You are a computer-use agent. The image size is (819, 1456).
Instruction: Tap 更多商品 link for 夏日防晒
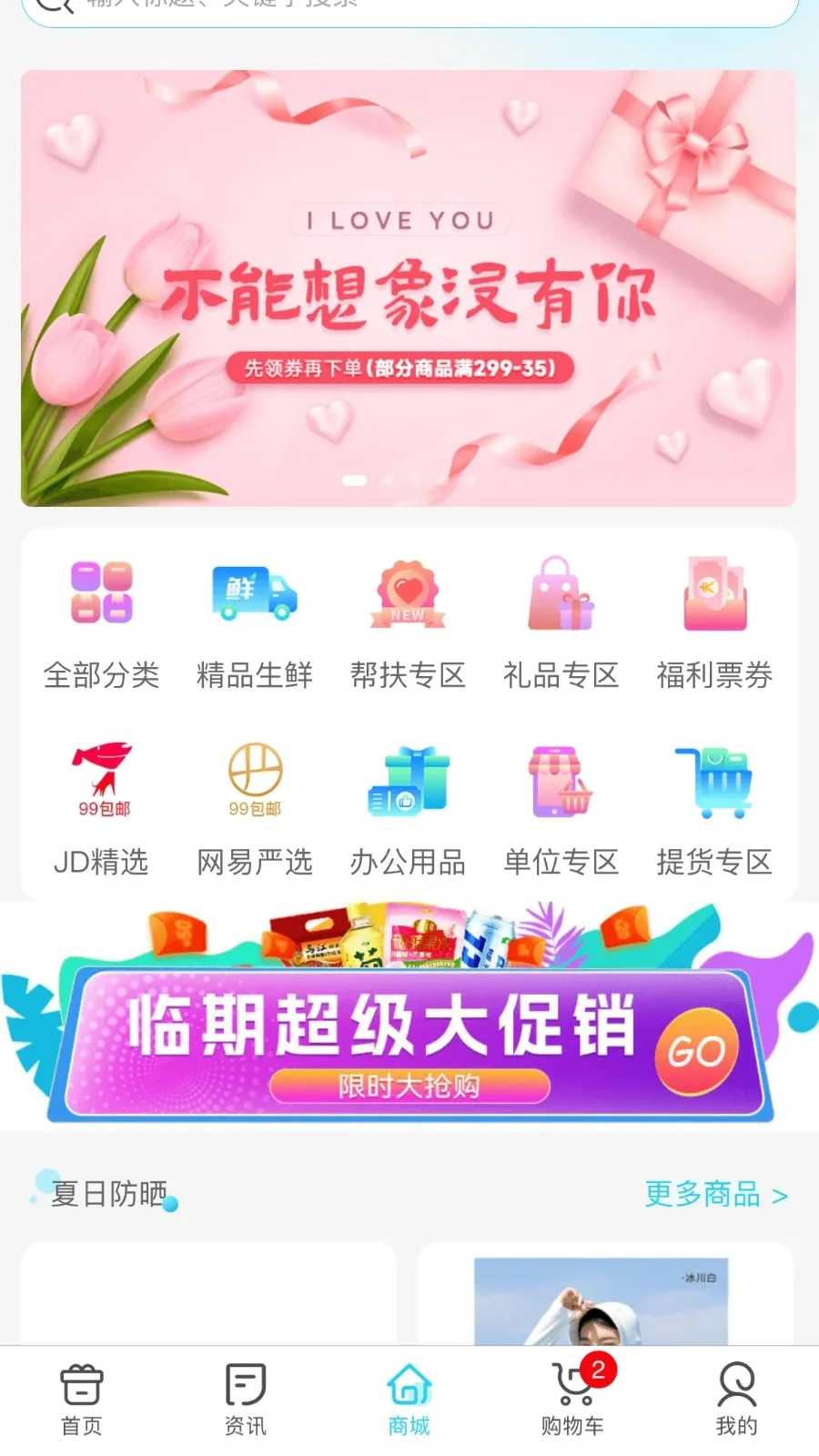pyautogui.click(x=716, y=1194)
